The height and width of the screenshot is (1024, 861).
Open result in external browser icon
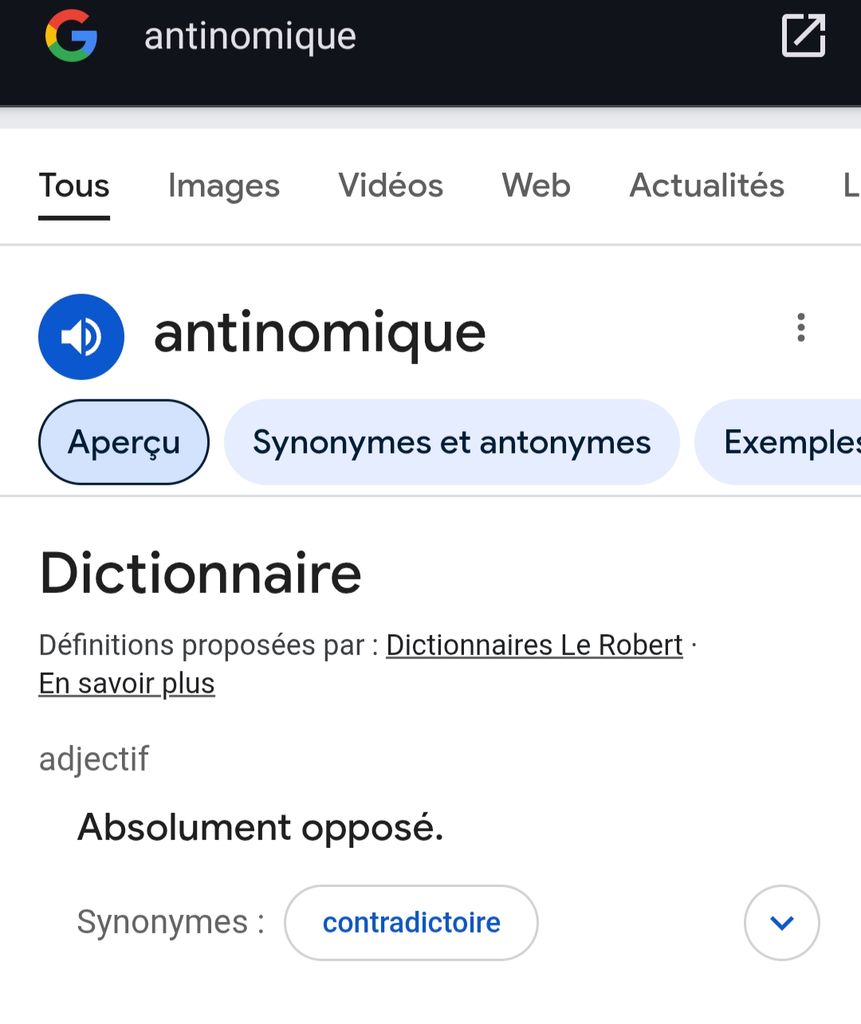point(803,36)
